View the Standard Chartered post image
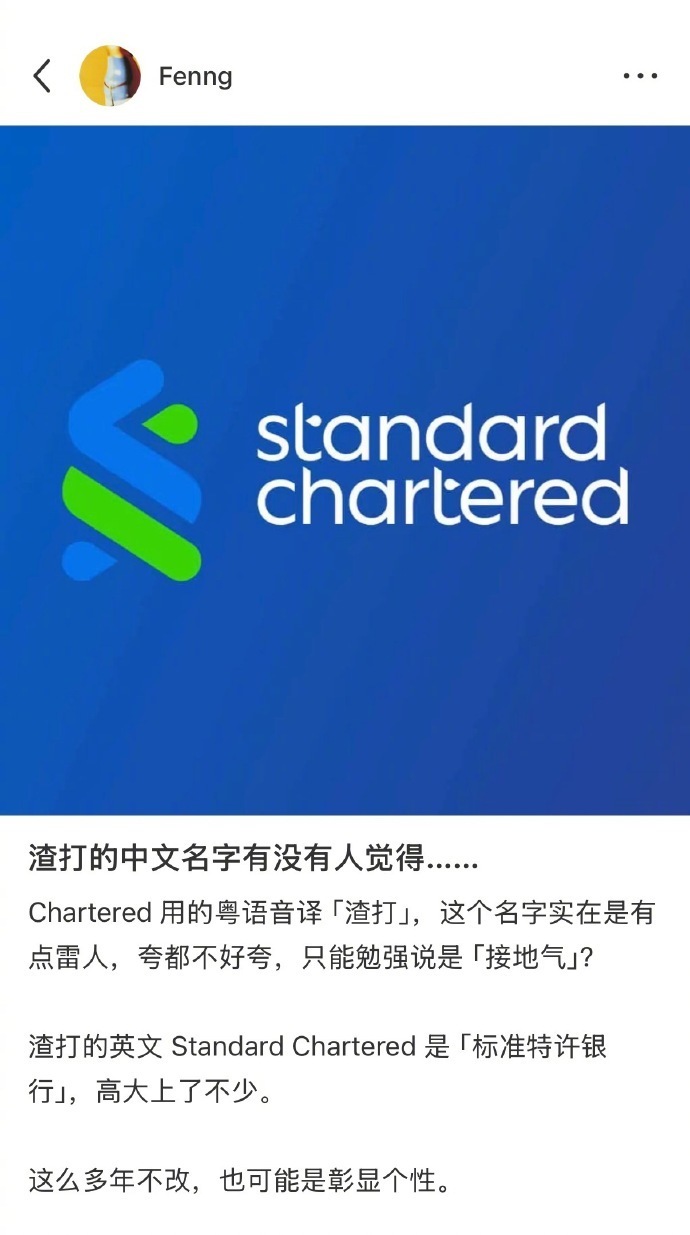690x1235 pixels. (345, 470)
